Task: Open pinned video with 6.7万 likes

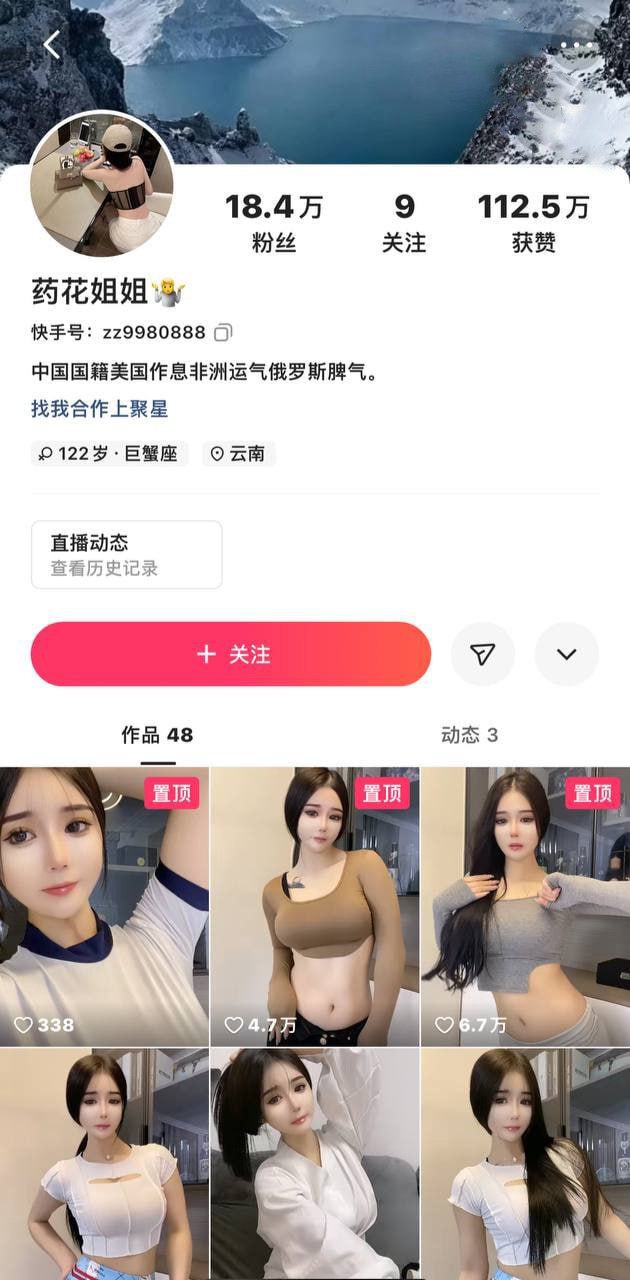Action: [x=526, y=906]
